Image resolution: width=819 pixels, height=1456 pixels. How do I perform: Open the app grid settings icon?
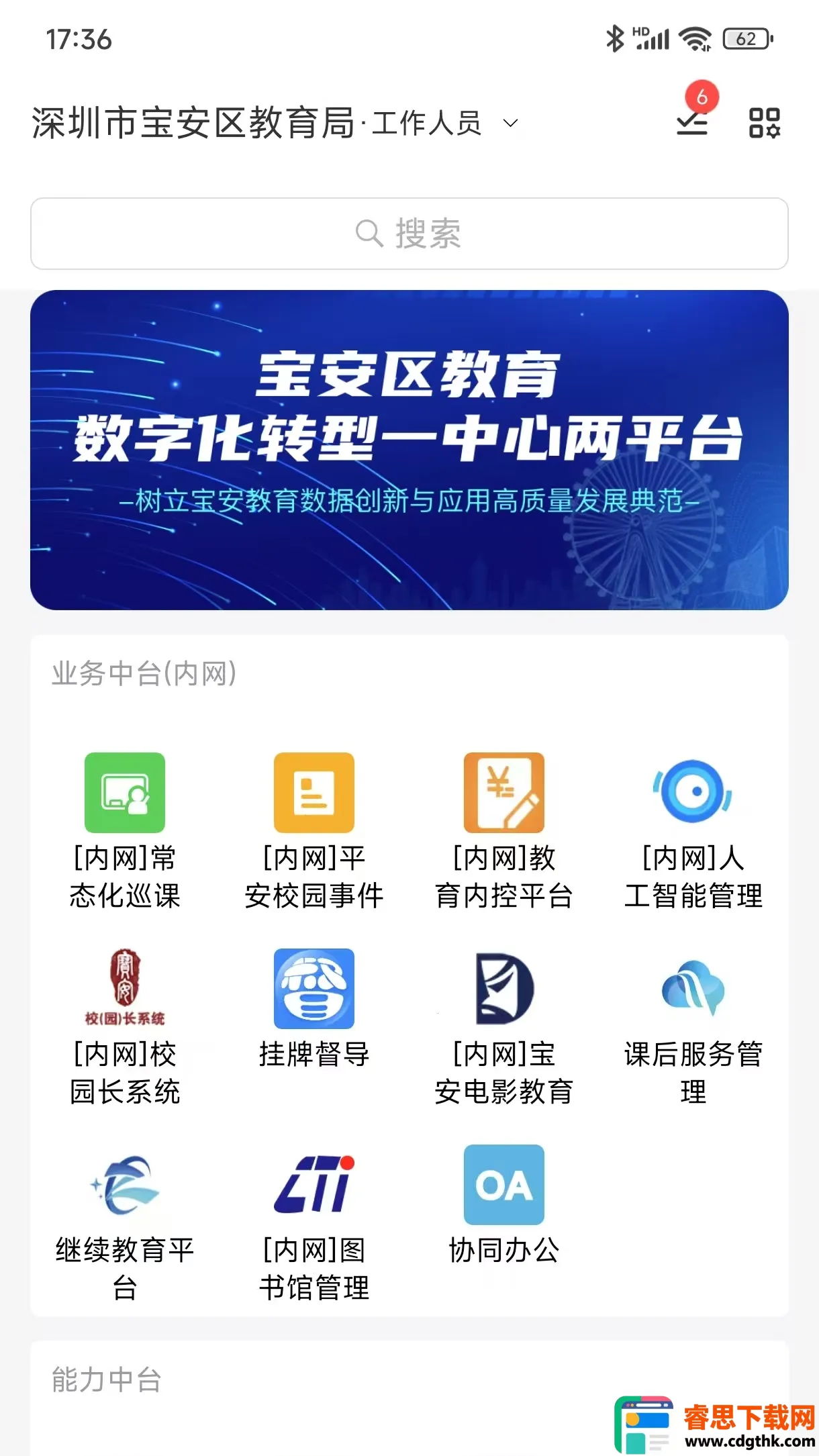764,123
